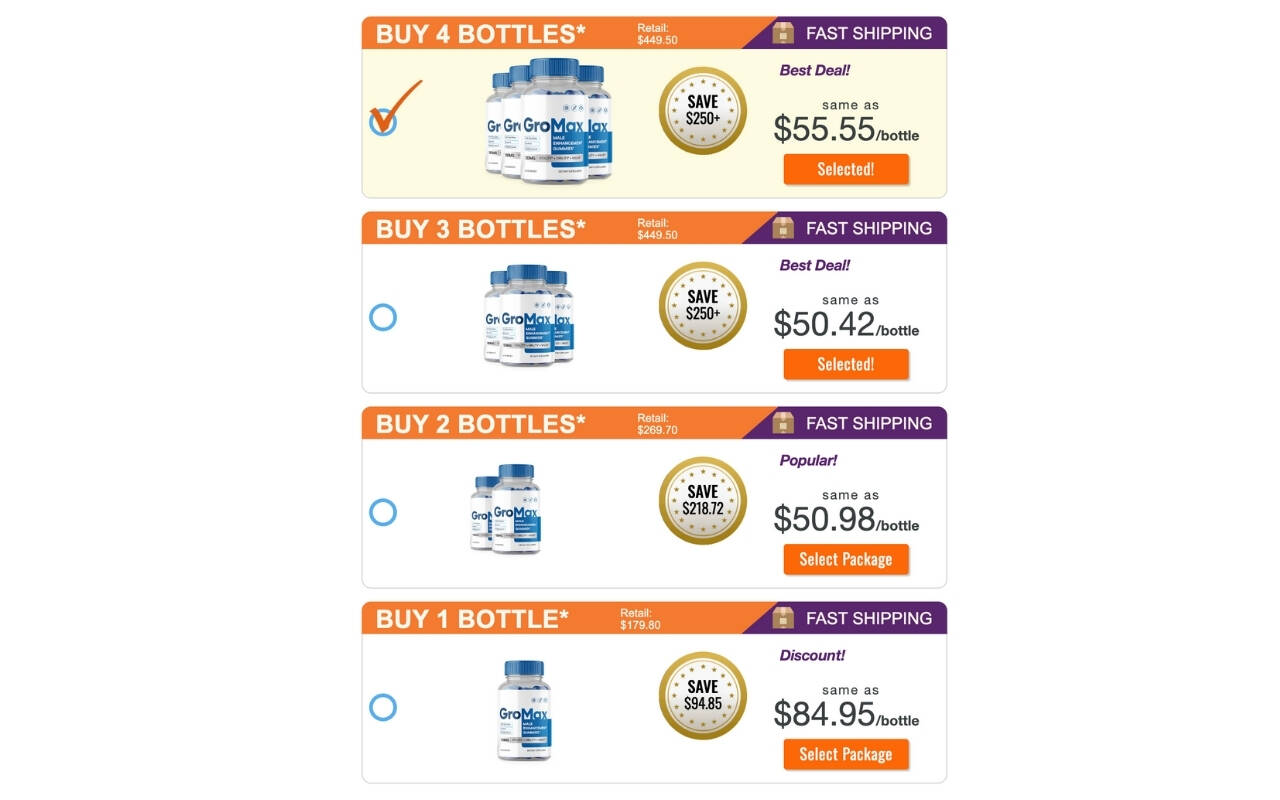The height and width of the screenshot is (800, 1280).
Task: Select the Buy 3 Bottles radio button
Action: (x=383, y=318)
